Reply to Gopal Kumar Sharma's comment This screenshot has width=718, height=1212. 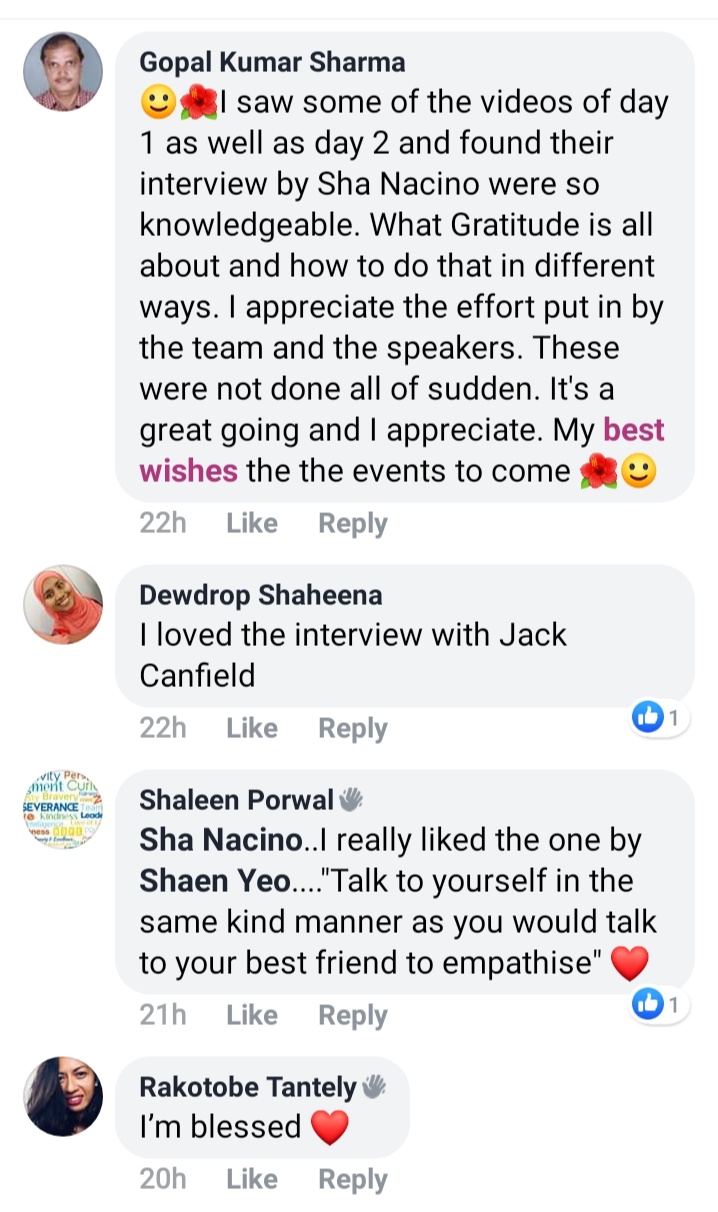click(352, 523)
